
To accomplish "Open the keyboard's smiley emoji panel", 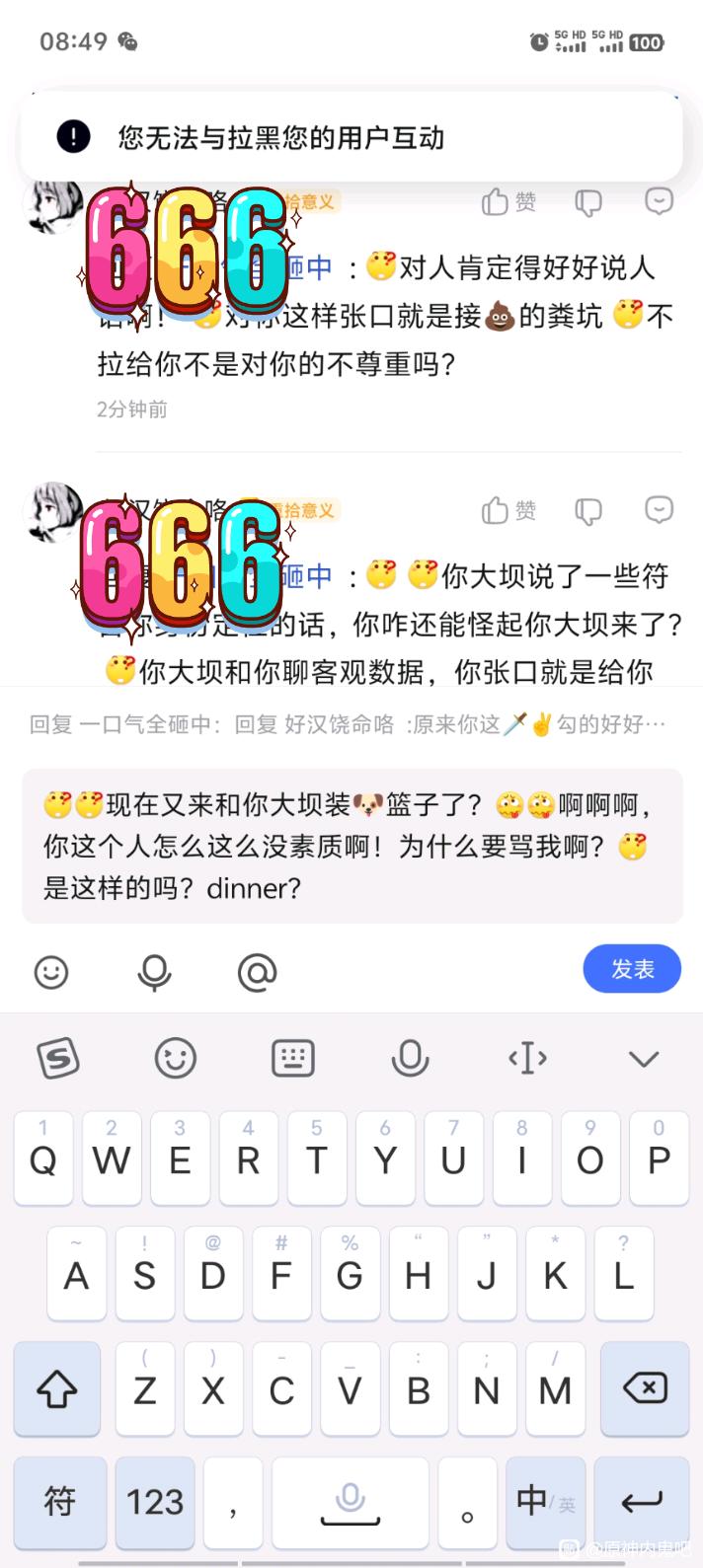I will [x=176, y=1059].
